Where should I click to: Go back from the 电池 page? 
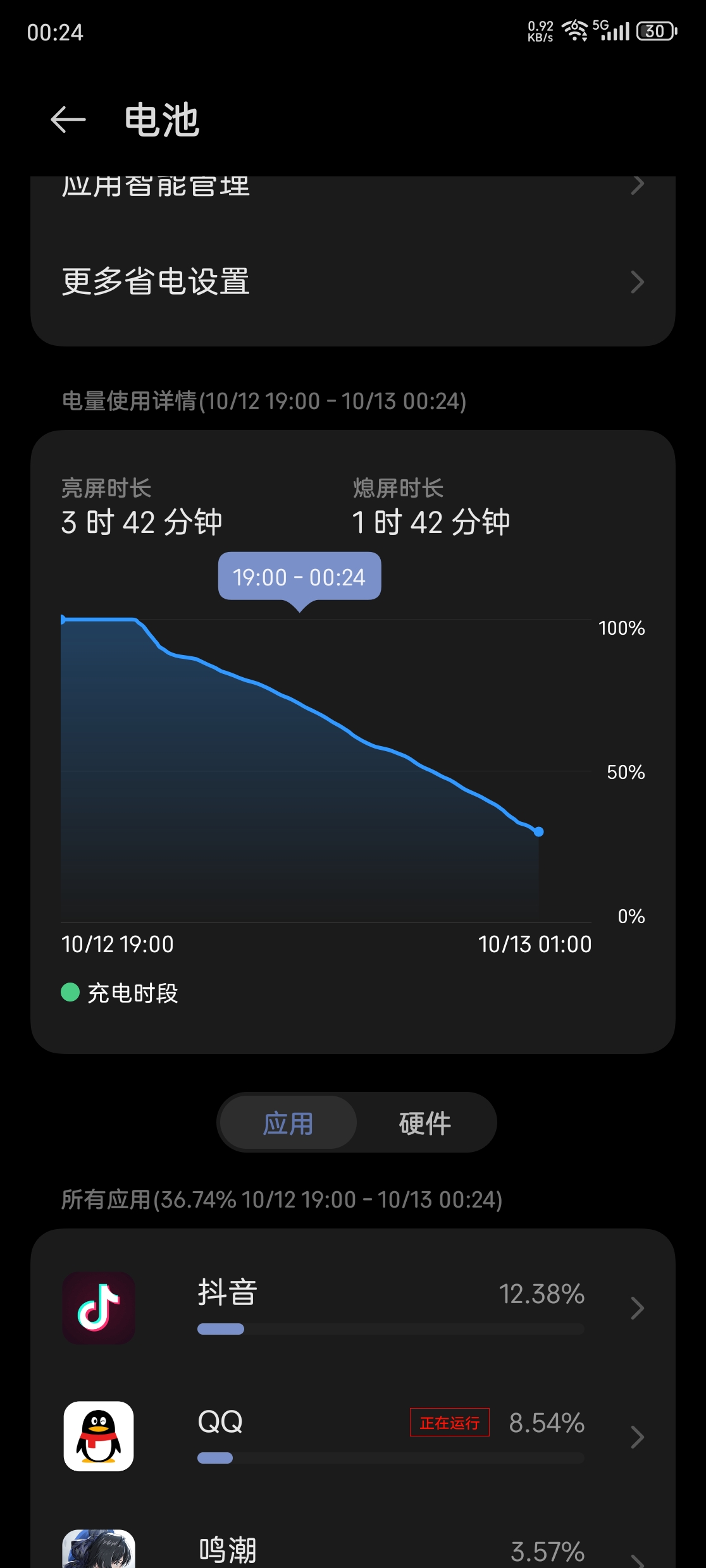68,119
